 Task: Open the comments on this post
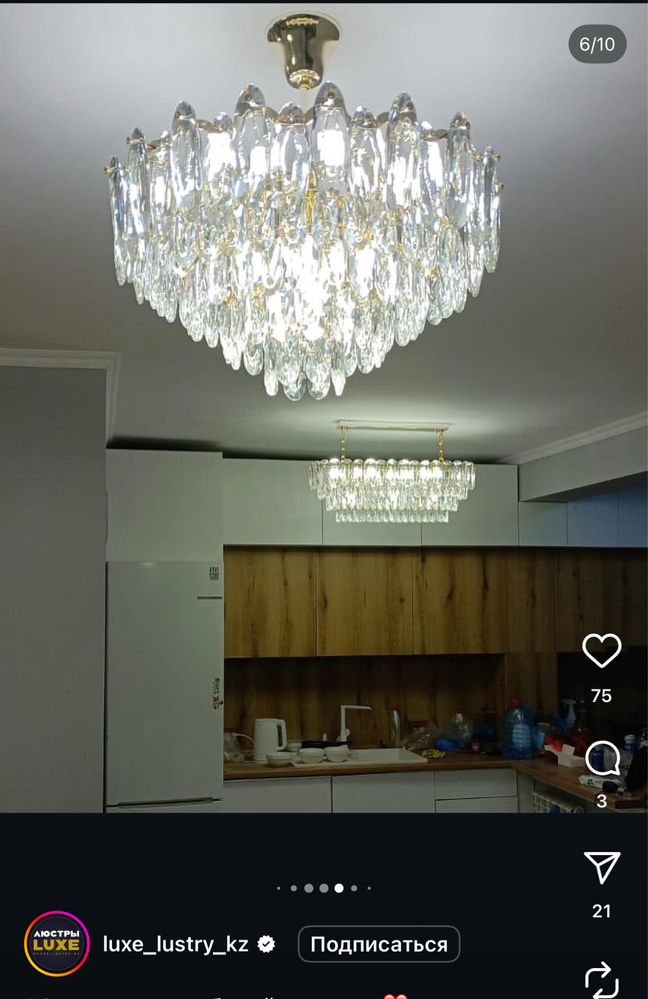(601, 759)
